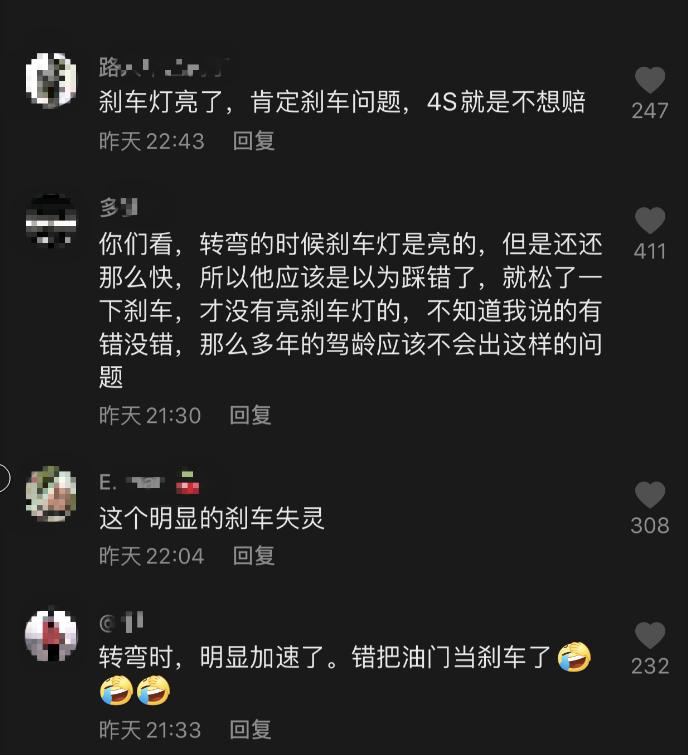Open avatar of user who wrote 转弯时，明显加速了

[51, 633]
